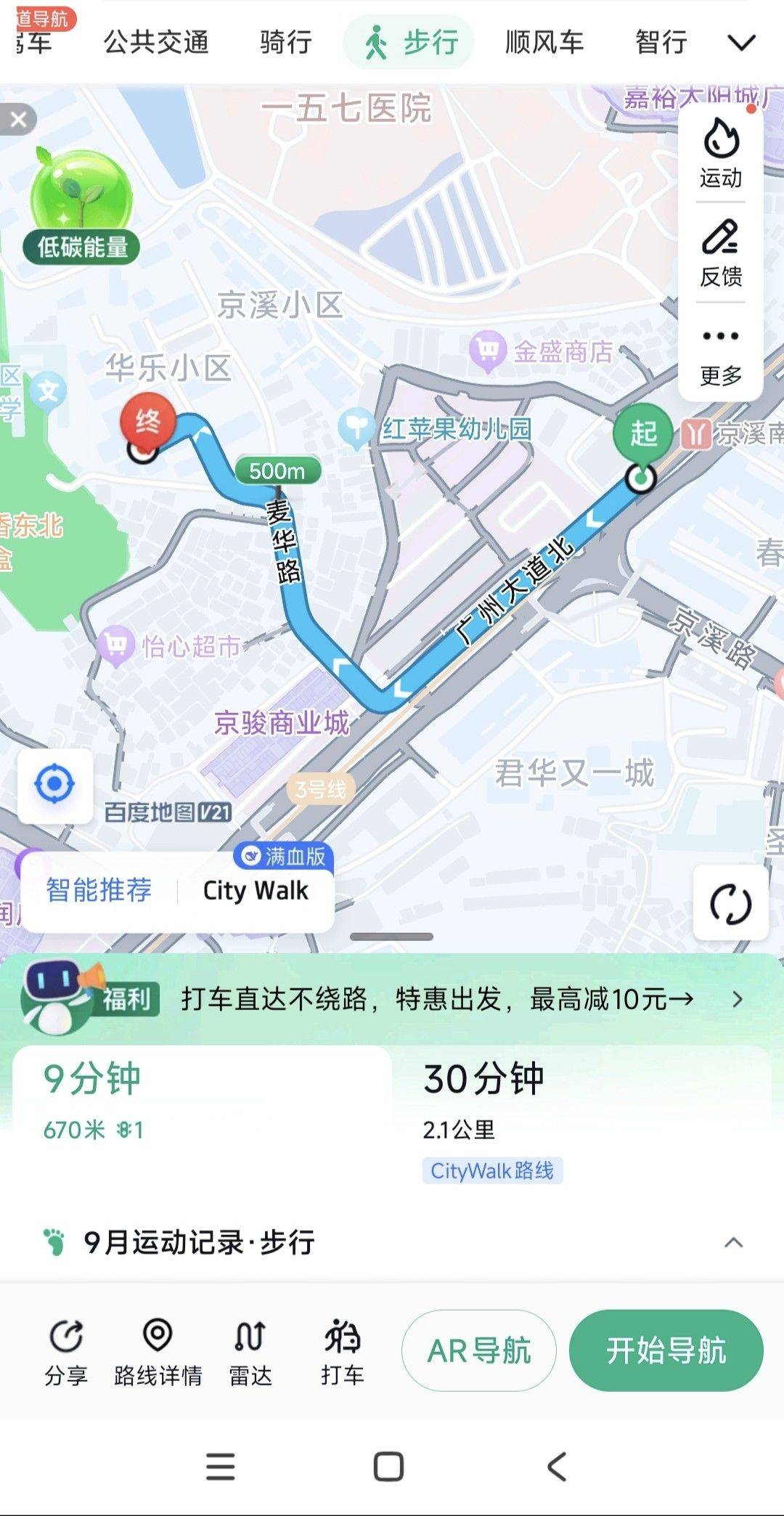
Task: Expand the travel mode dropdown arrow
Action: point(741,43)
